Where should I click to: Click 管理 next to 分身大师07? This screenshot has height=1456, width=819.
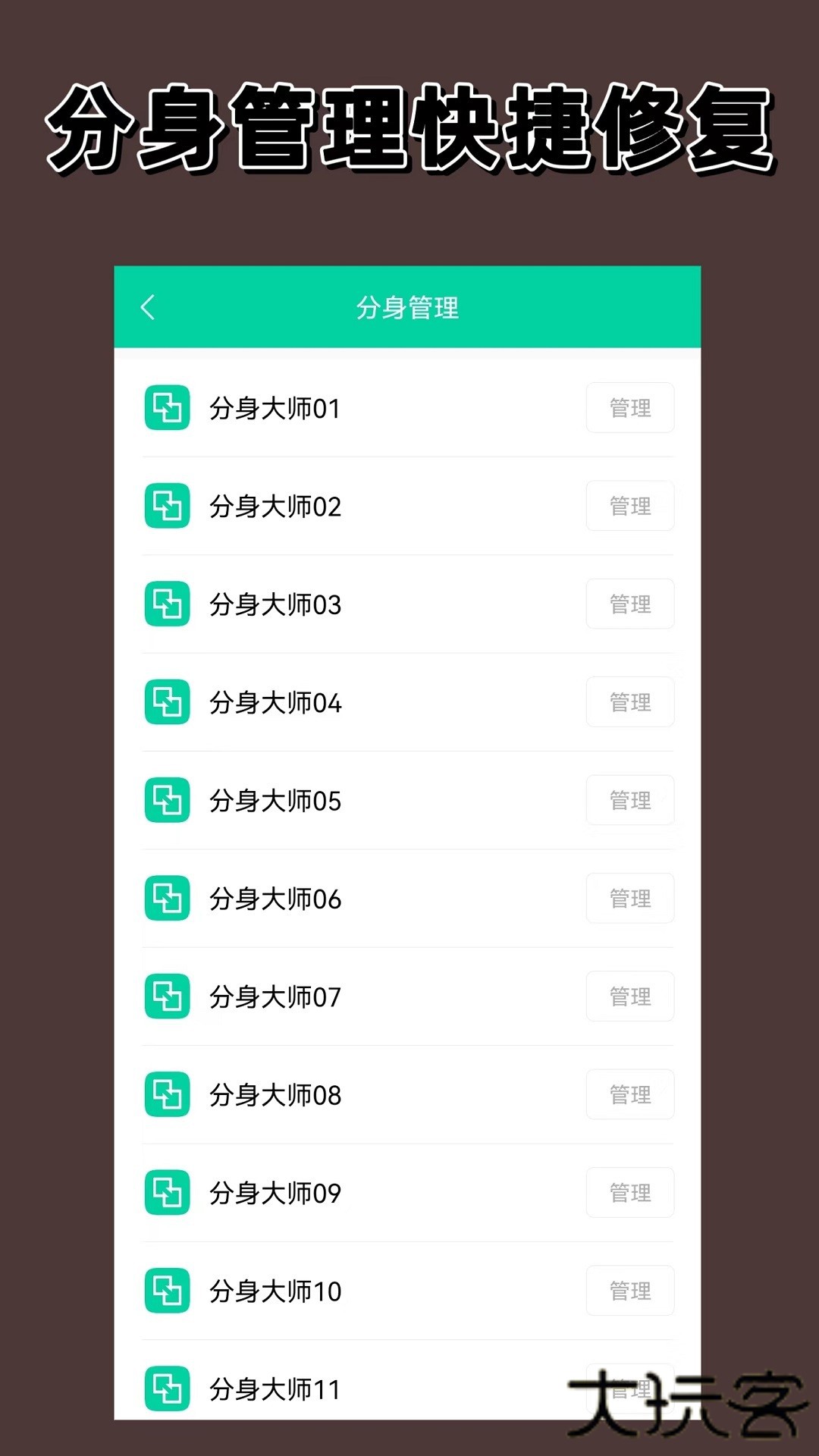[x=630, y=996]
